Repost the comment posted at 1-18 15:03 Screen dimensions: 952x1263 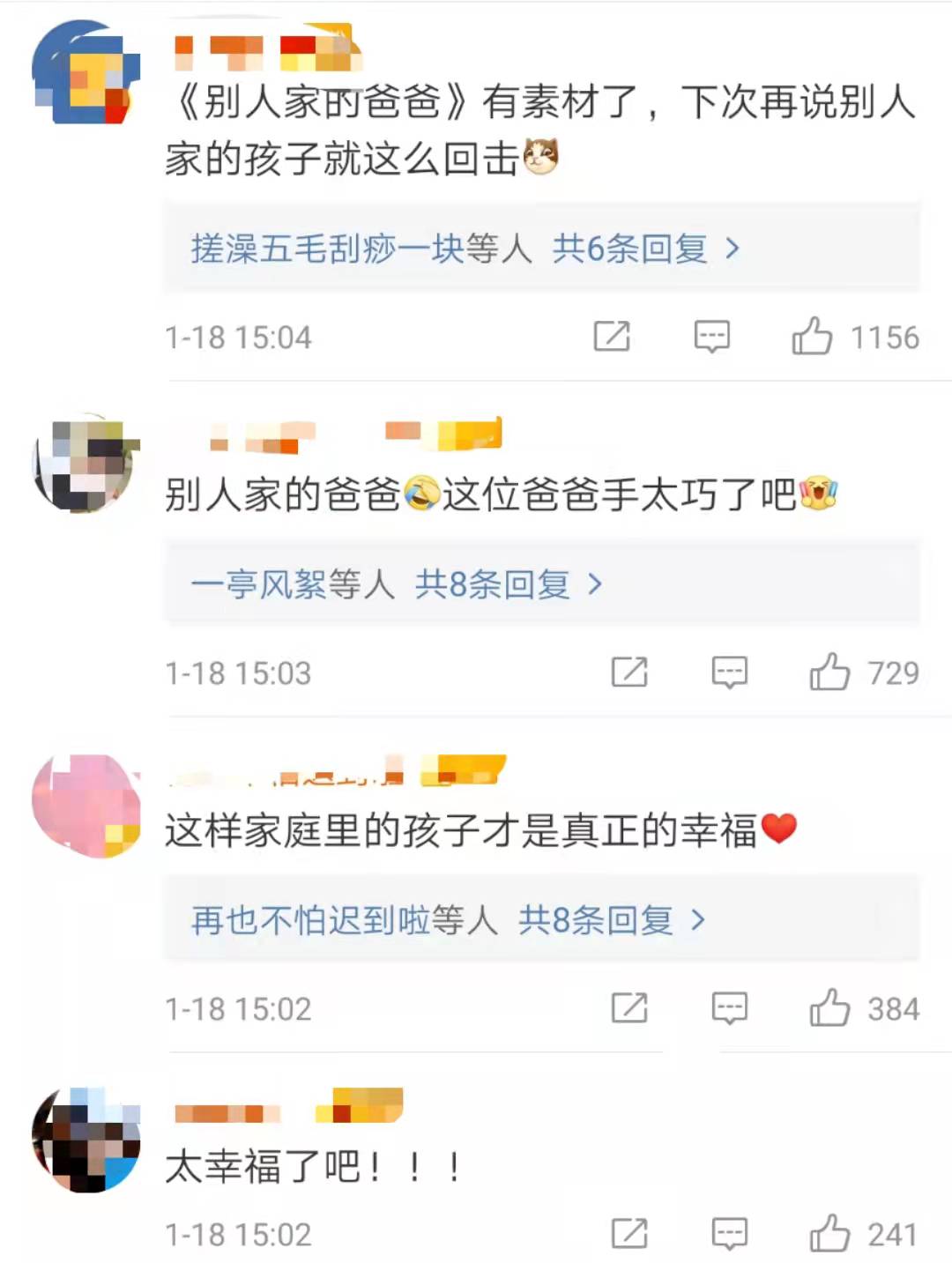coord(629,672)
